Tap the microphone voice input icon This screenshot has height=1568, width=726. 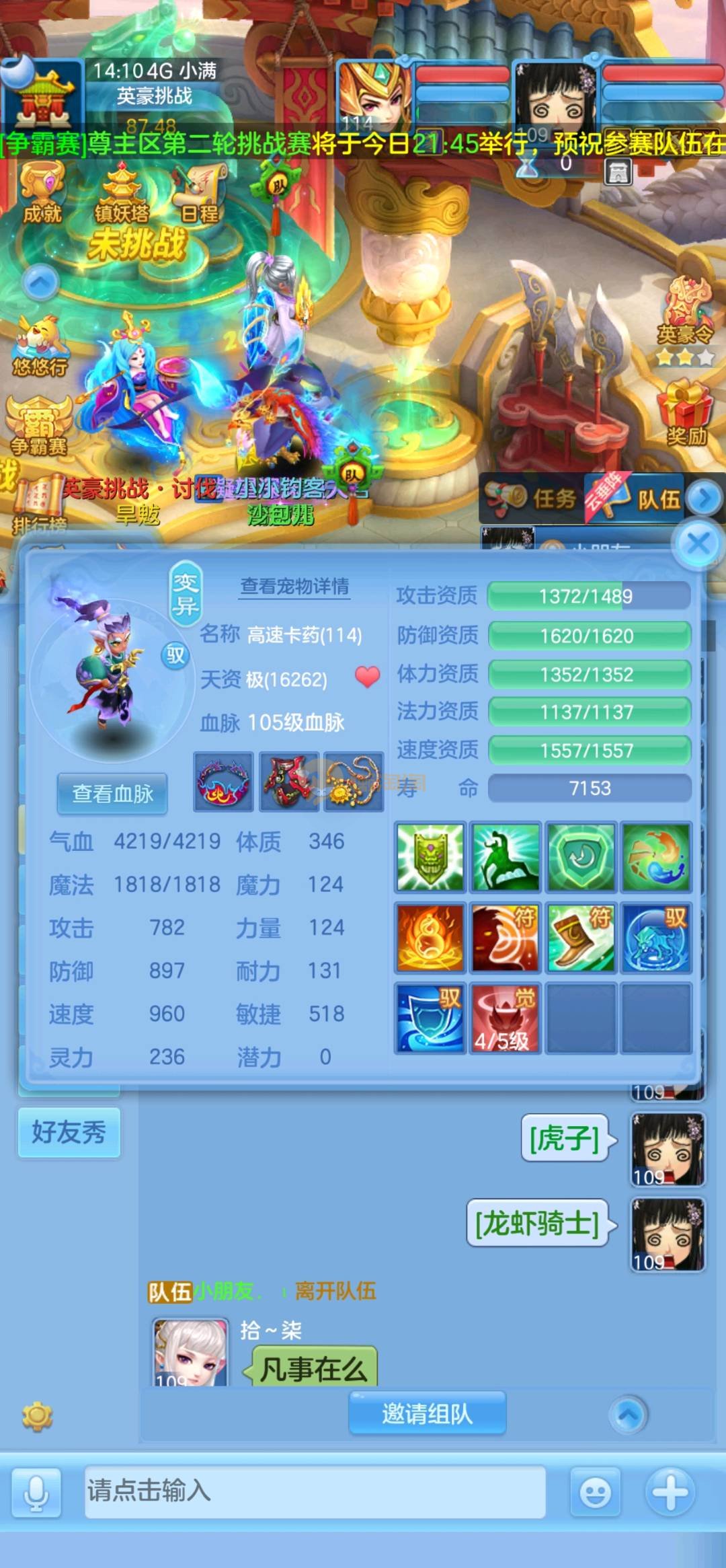pyautogui.click(x=36, y=1493)
